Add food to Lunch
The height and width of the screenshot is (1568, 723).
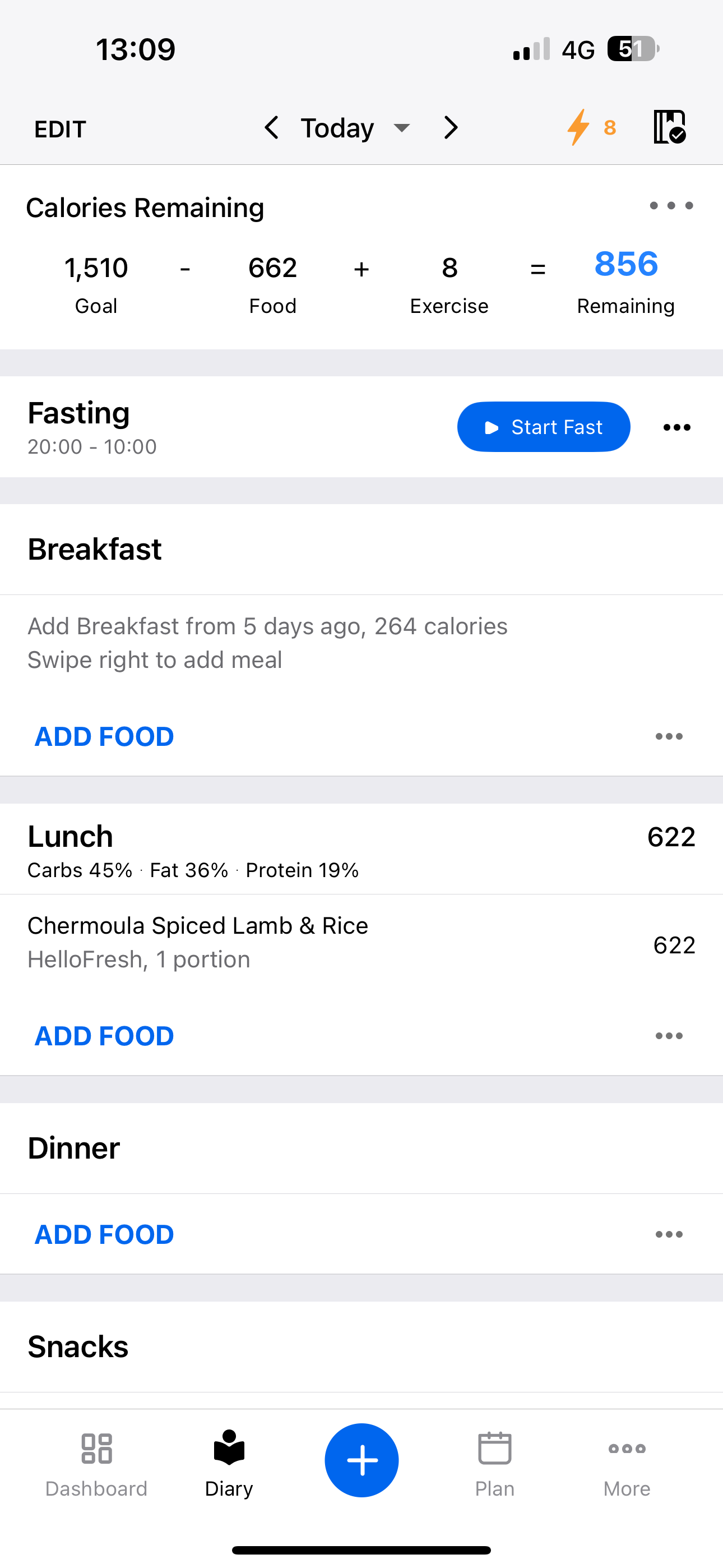104,1036
